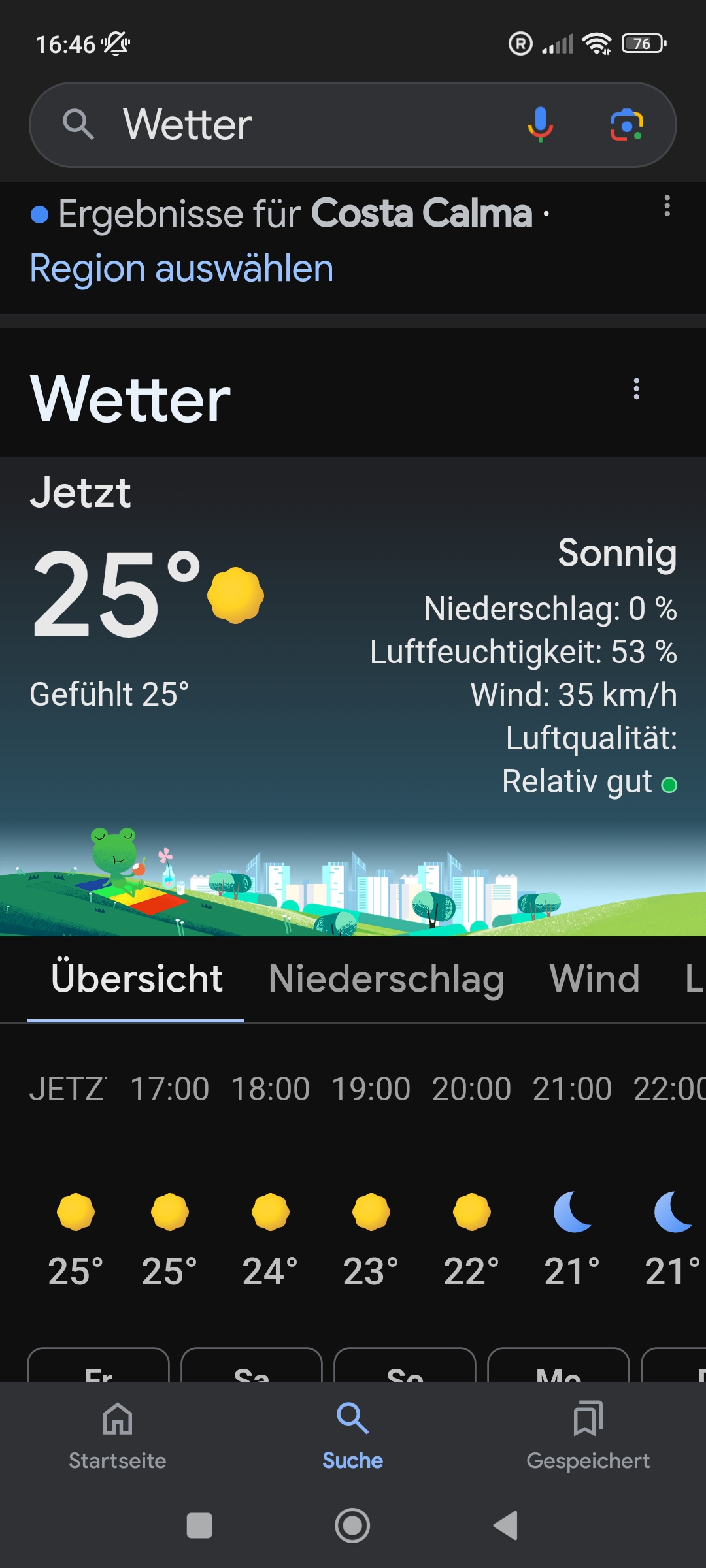Start voice search with the microphone

click(x=540, y=124)
